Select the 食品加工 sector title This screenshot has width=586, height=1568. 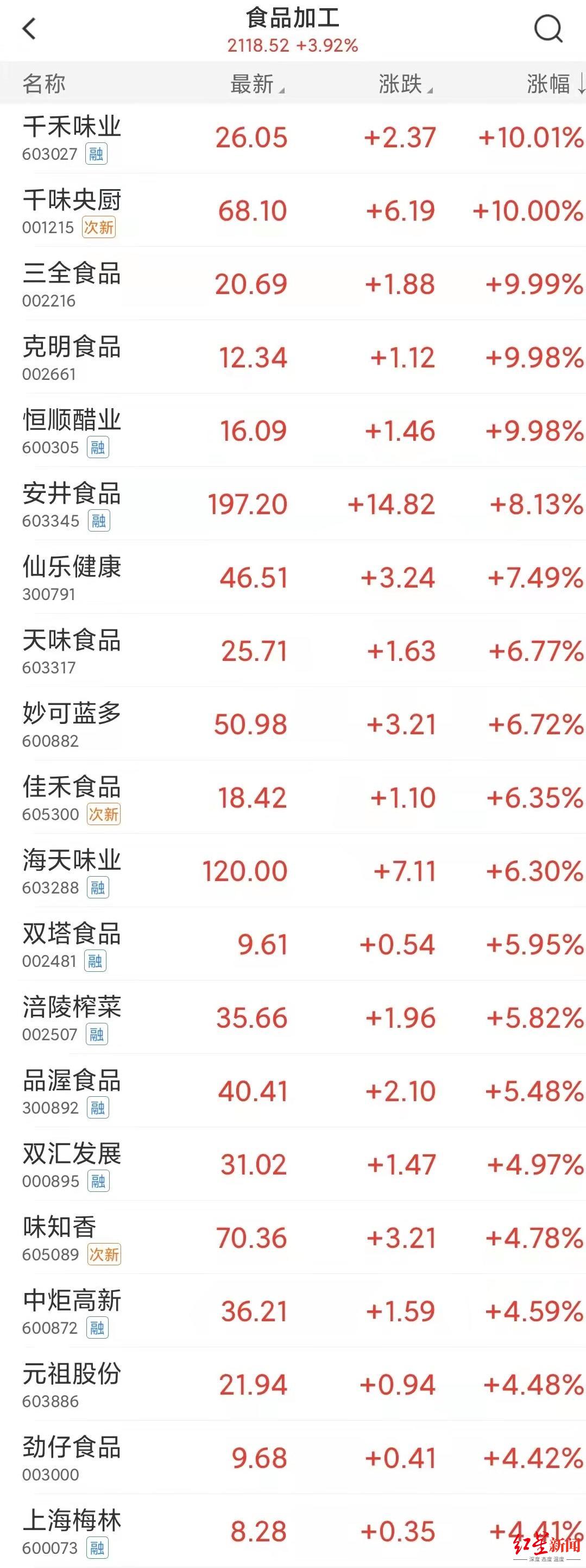[293, 20]
